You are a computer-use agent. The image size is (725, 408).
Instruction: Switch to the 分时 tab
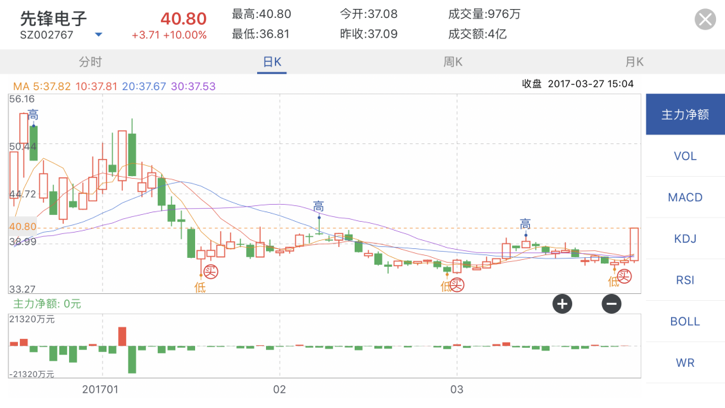click(x=90, y=62)
